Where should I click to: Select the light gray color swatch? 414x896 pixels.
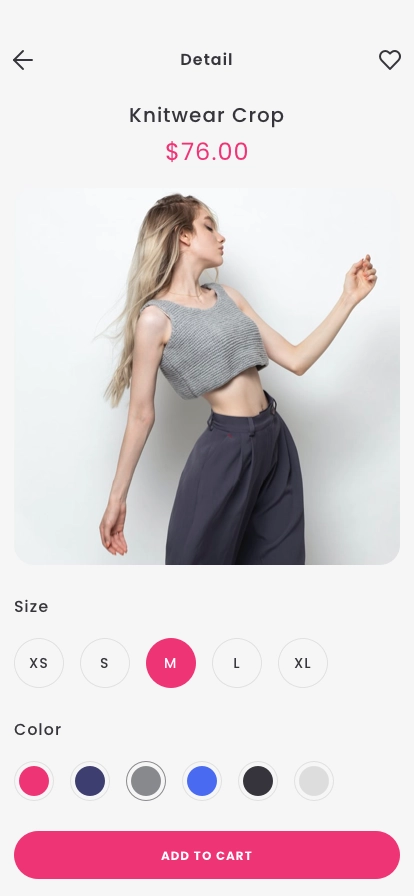[x=314, y=781]
